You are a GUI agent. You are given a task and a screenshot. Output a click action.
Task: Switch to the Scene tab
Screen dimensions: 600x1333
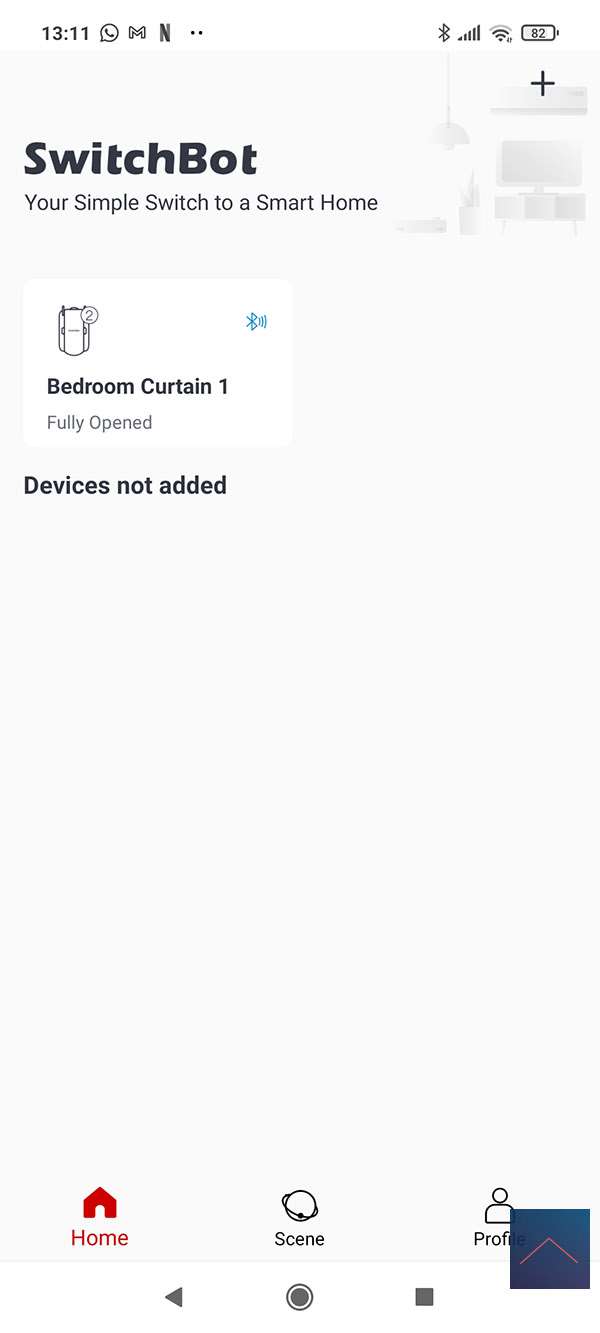coord(299,1217)
